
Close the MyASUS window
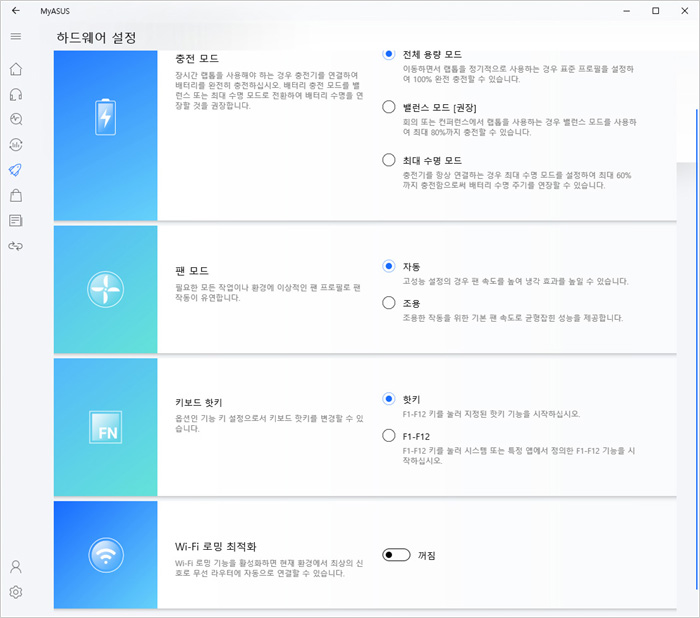[683, 10]
